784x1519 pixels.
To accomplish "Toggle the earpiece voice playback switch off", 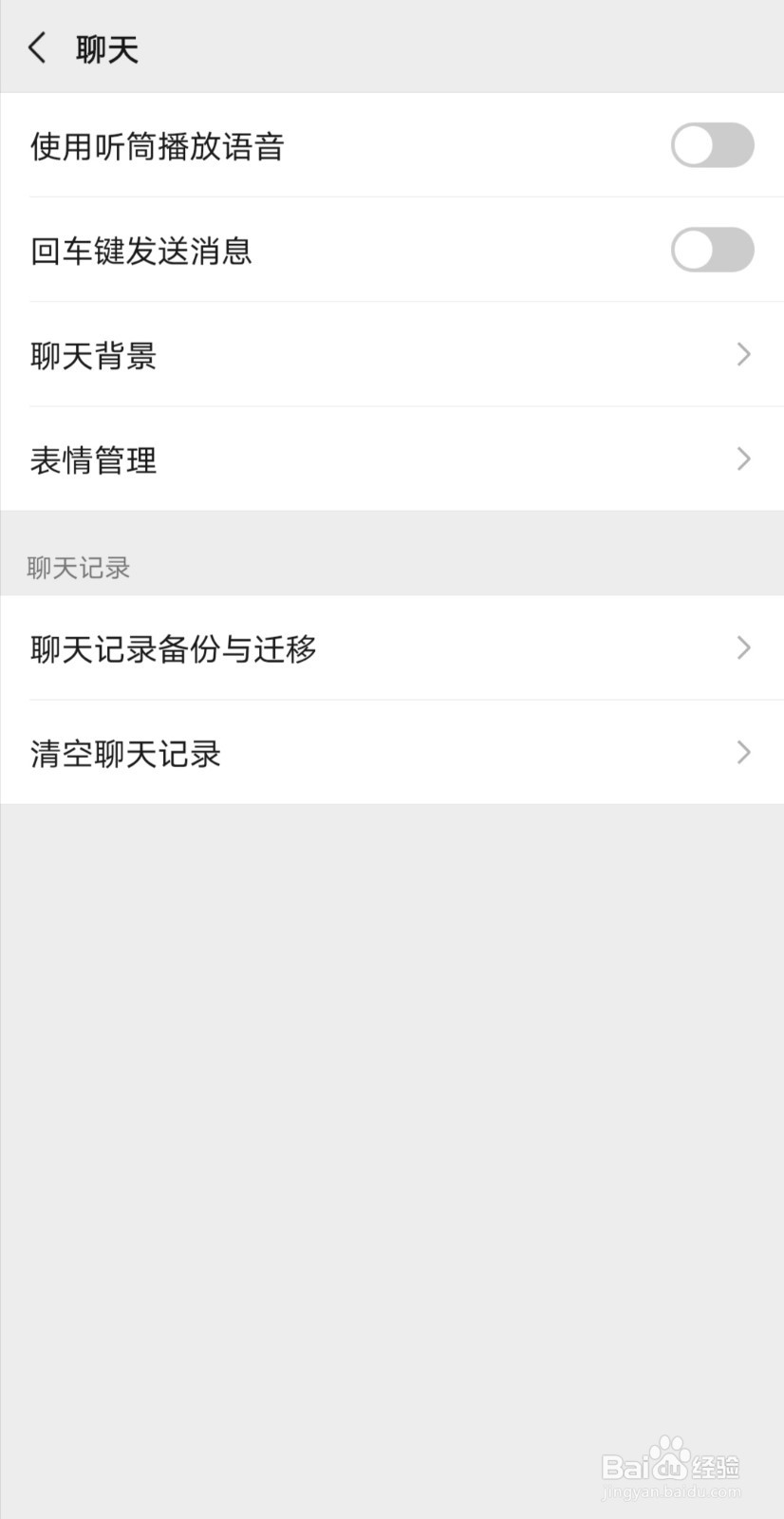I will click(x=712, y=145).
